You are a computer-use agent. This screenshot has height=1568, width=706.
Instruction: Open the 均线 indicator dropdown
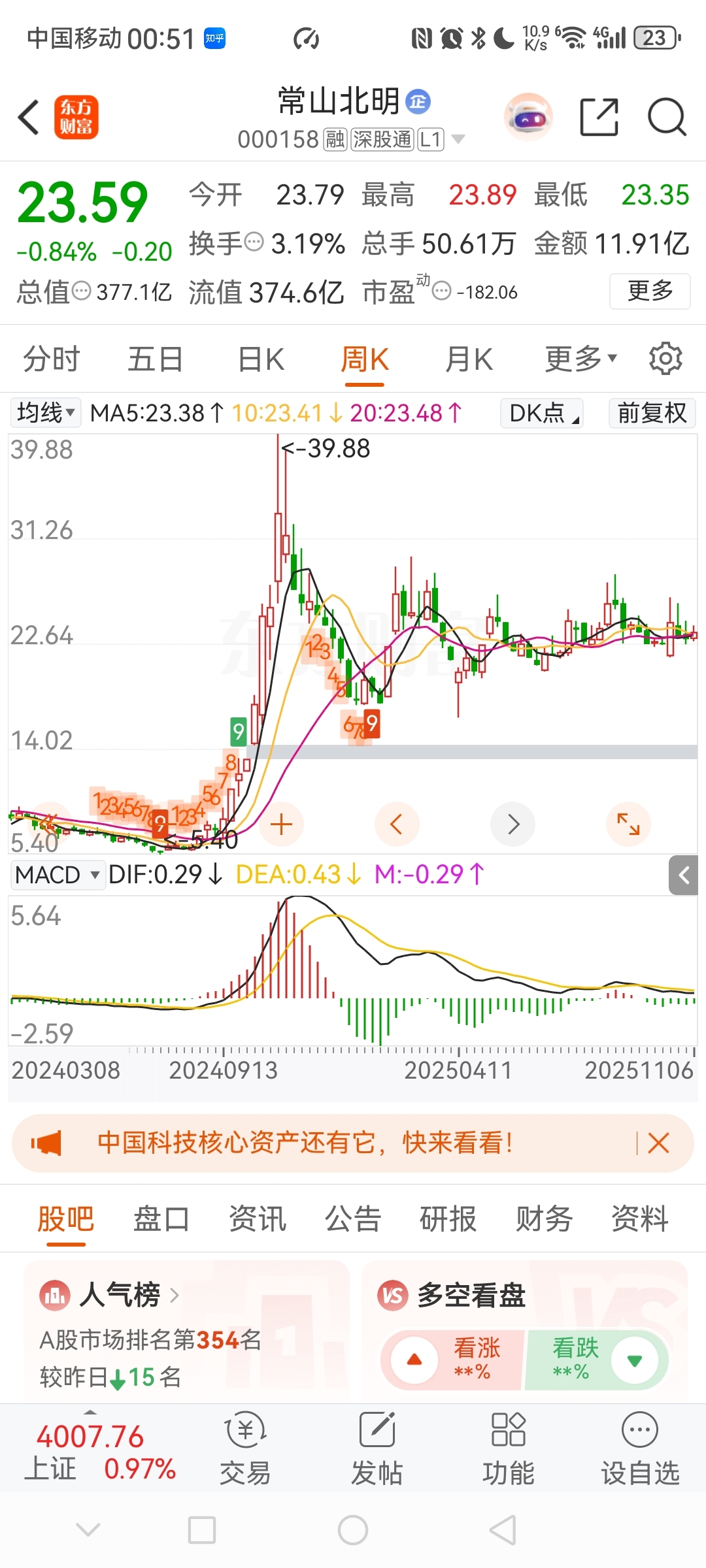(45, 413)
